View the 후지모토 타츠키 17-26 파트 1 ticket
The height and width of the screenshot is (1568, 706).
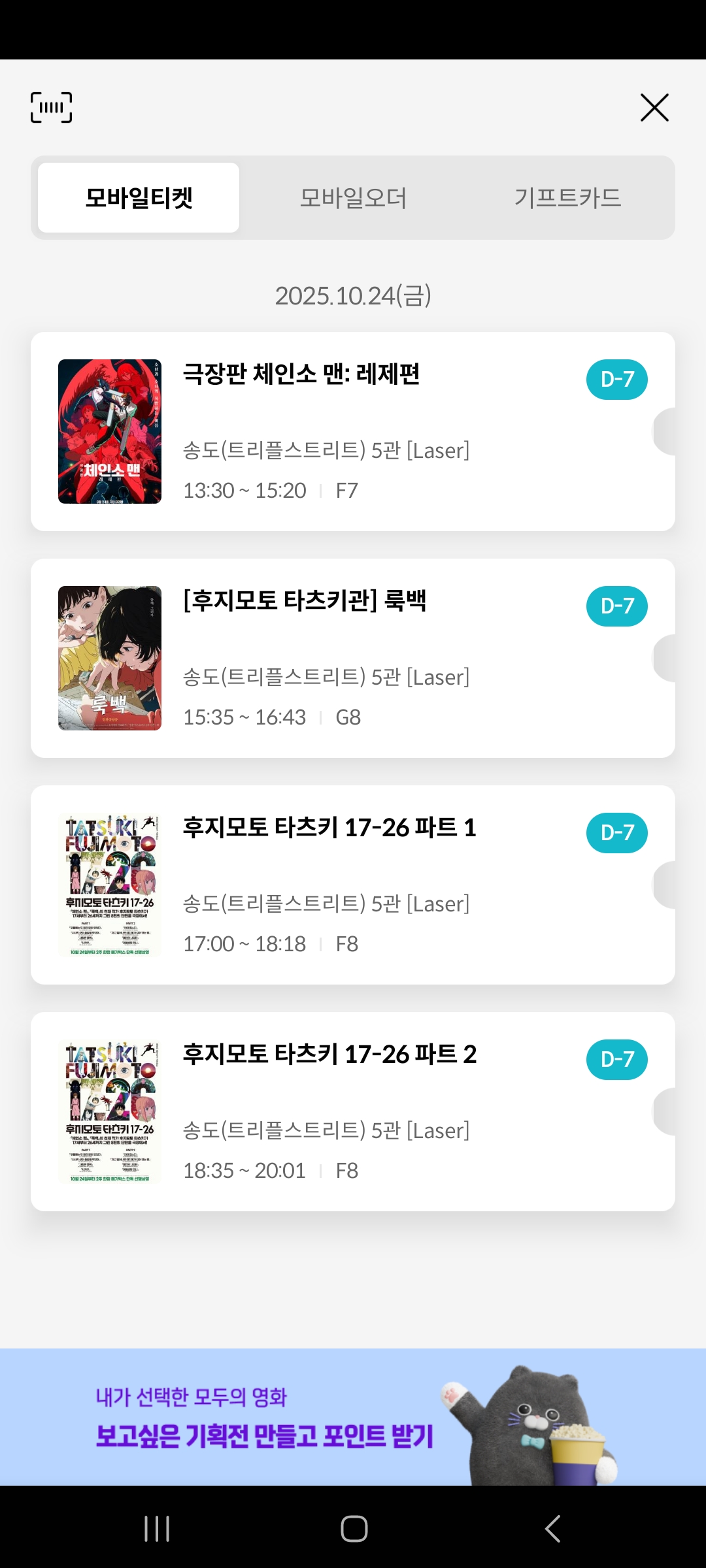coord(353,885)
